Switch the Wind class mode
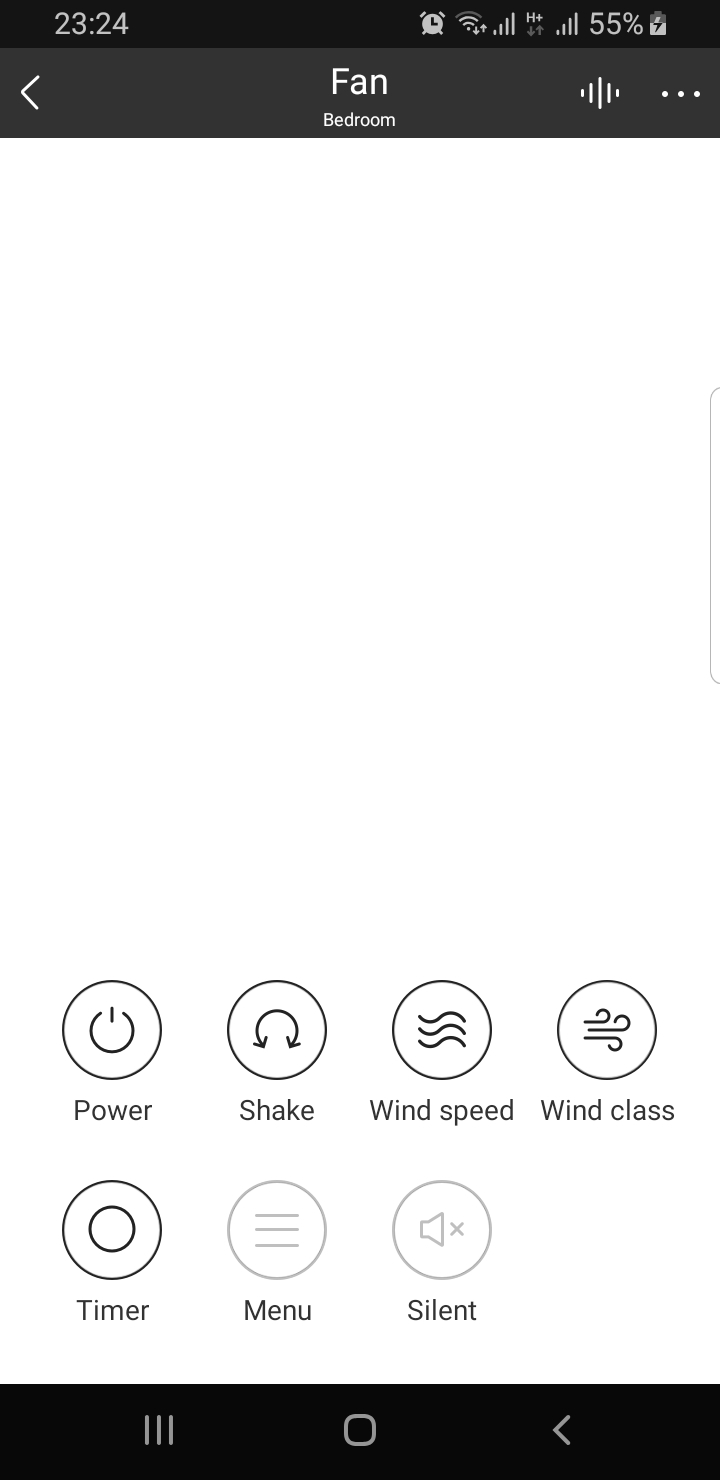 [607, 1030]
